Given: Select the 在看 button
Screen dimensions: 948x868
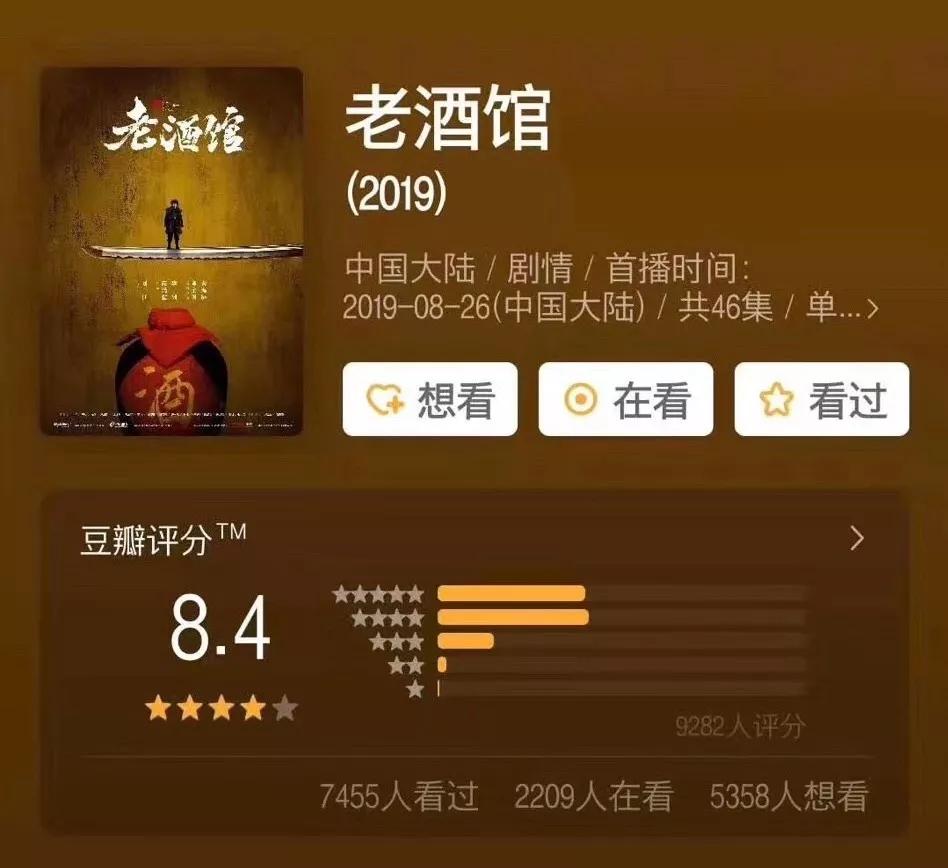Looking at the screenshot, I should click(x=626, y=400).
